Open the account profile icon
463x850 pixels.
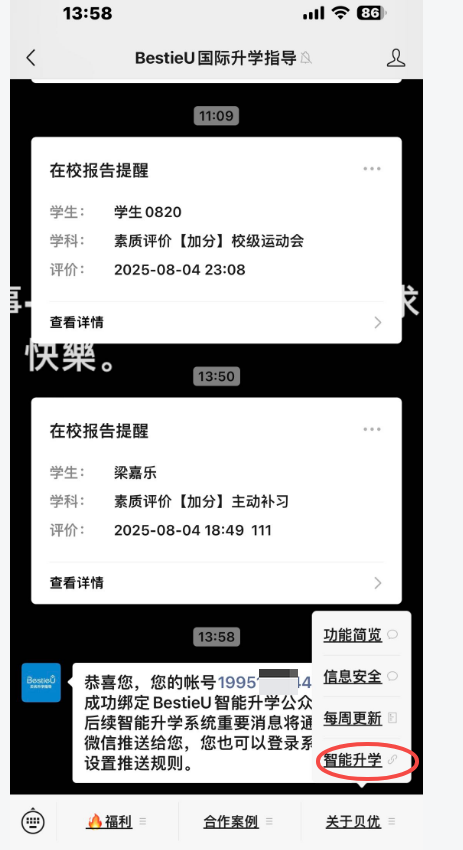tap(396, 58)
